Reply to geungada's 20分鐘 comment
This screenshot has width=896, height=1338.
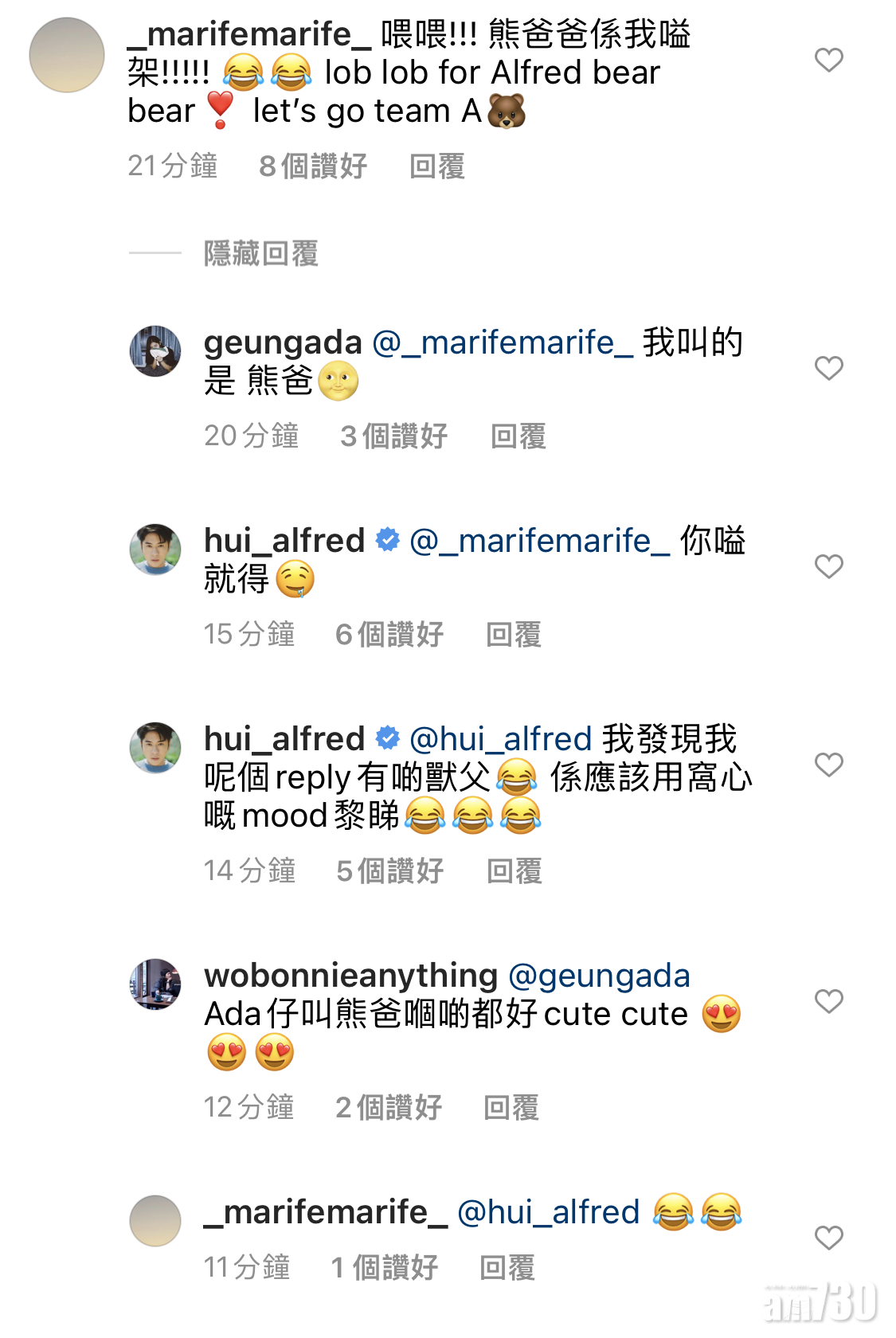pyautogui.click(x=518, y=436)
